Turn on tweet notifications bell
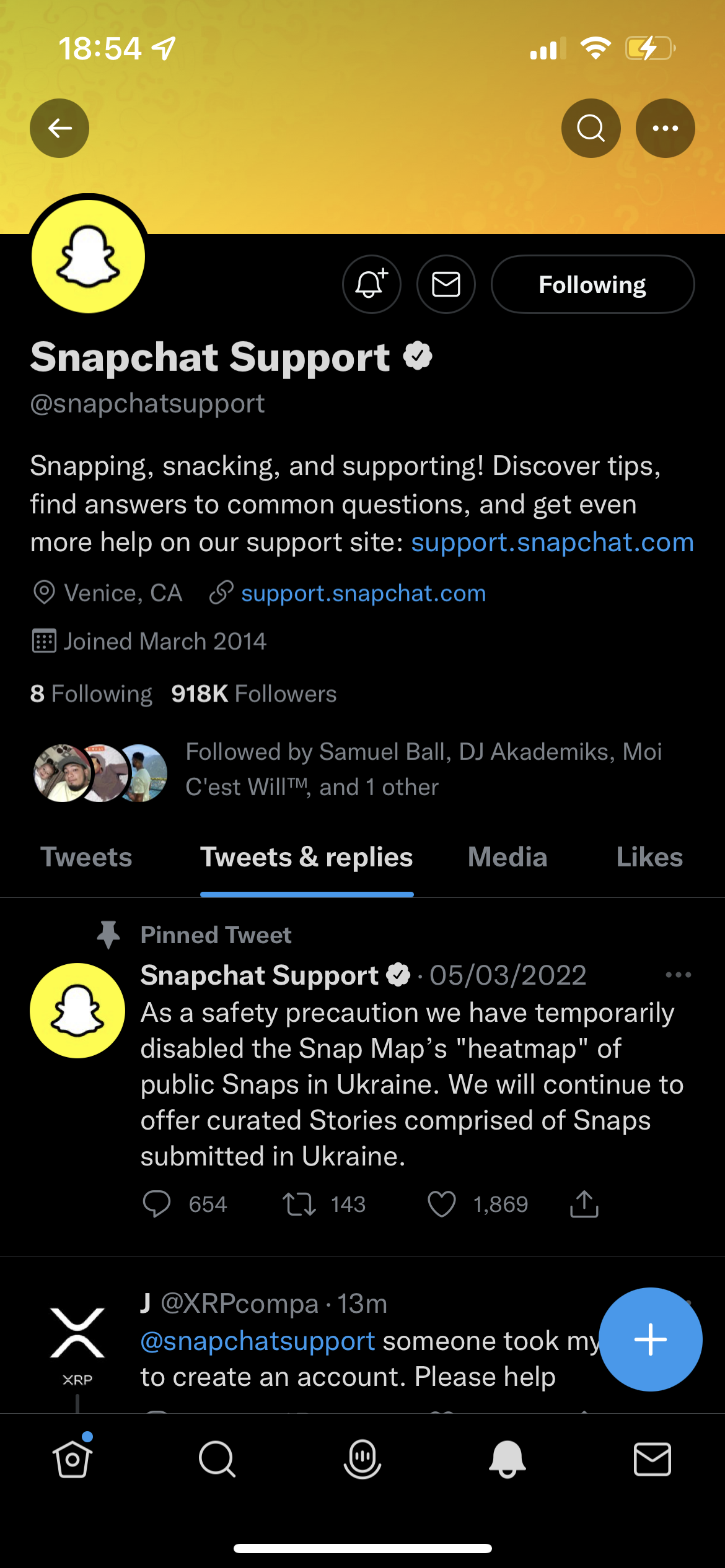 pos(371,284)
